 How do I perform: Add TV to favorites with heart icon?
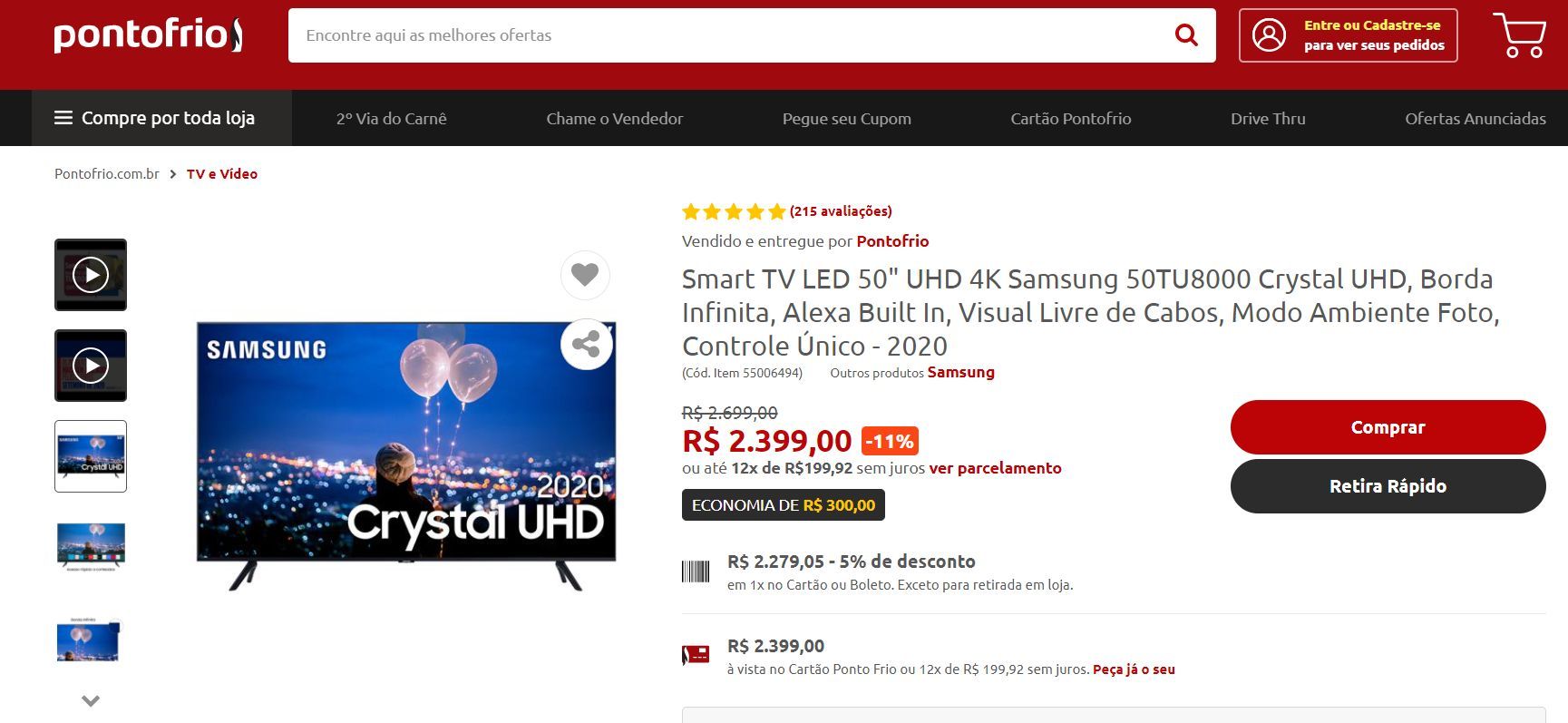click(x=585, y=274)
